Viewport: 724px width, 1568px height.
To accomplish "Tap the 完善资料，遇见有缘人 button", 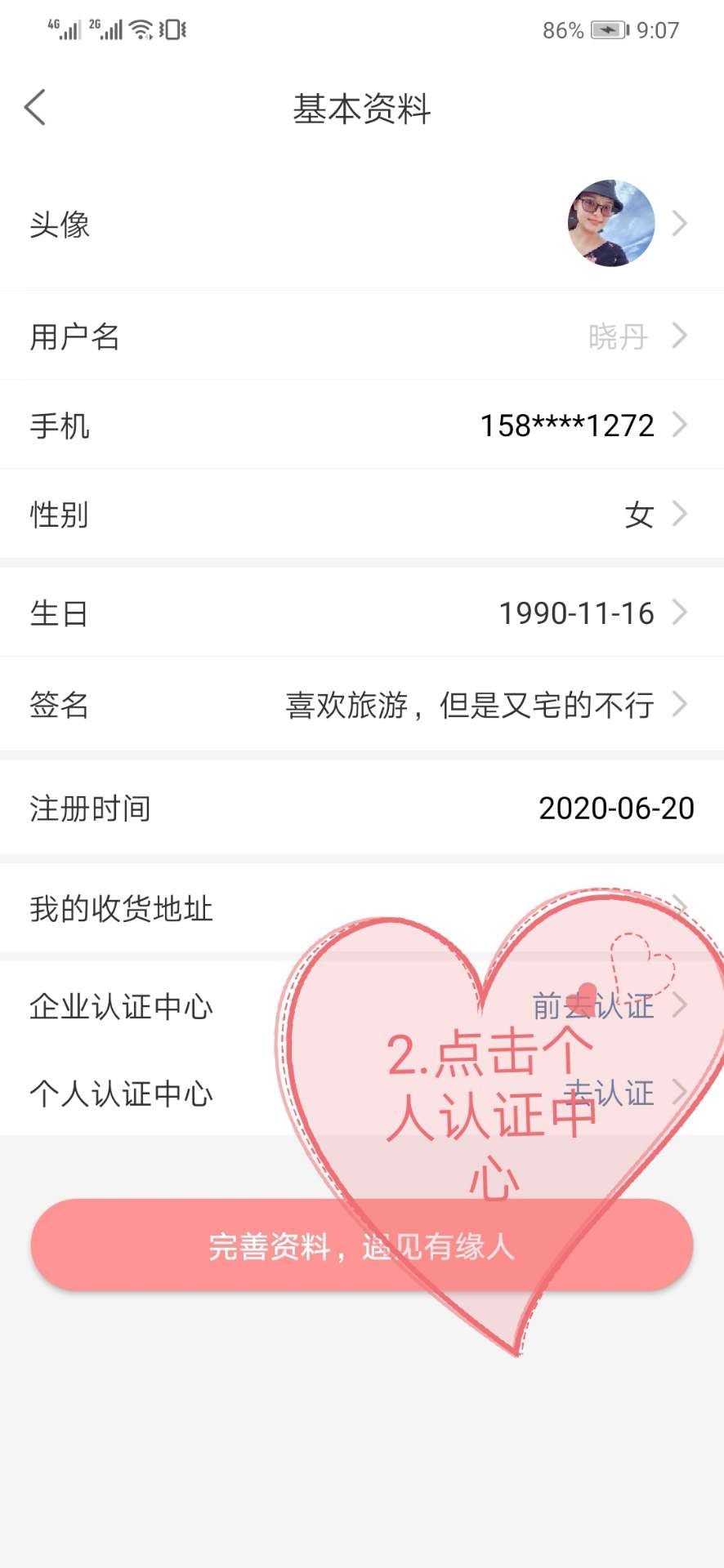I will tap(361, 1245).
